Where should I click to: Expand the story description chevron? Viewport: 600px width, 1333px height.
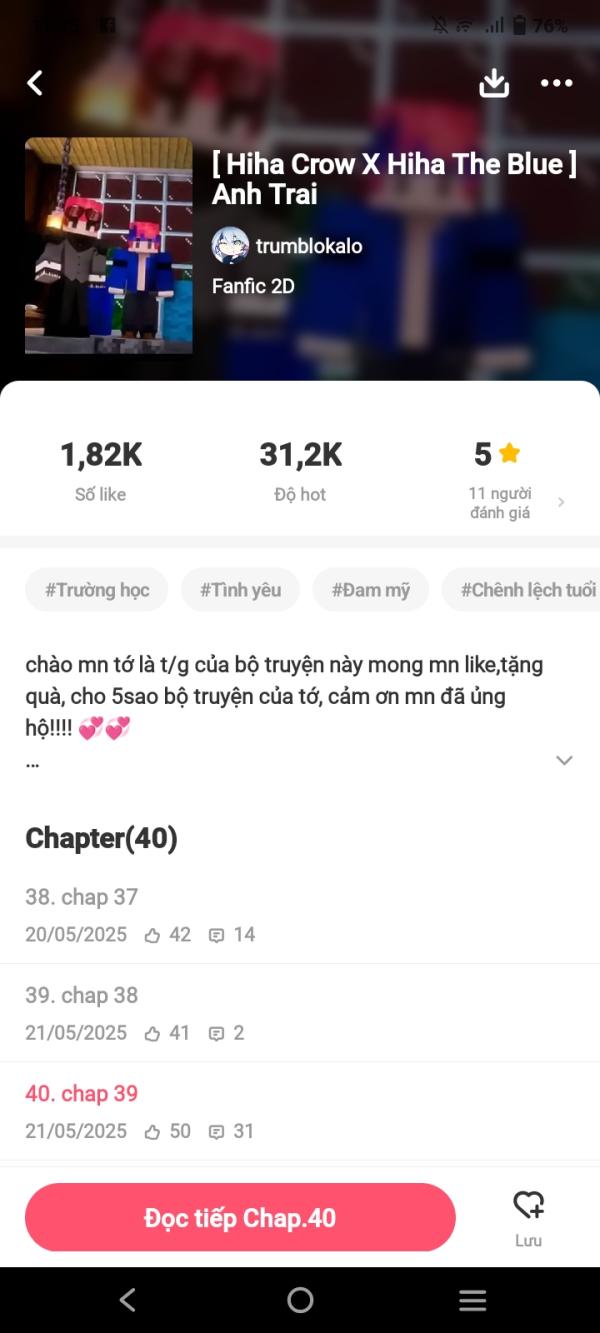(564, 760)
